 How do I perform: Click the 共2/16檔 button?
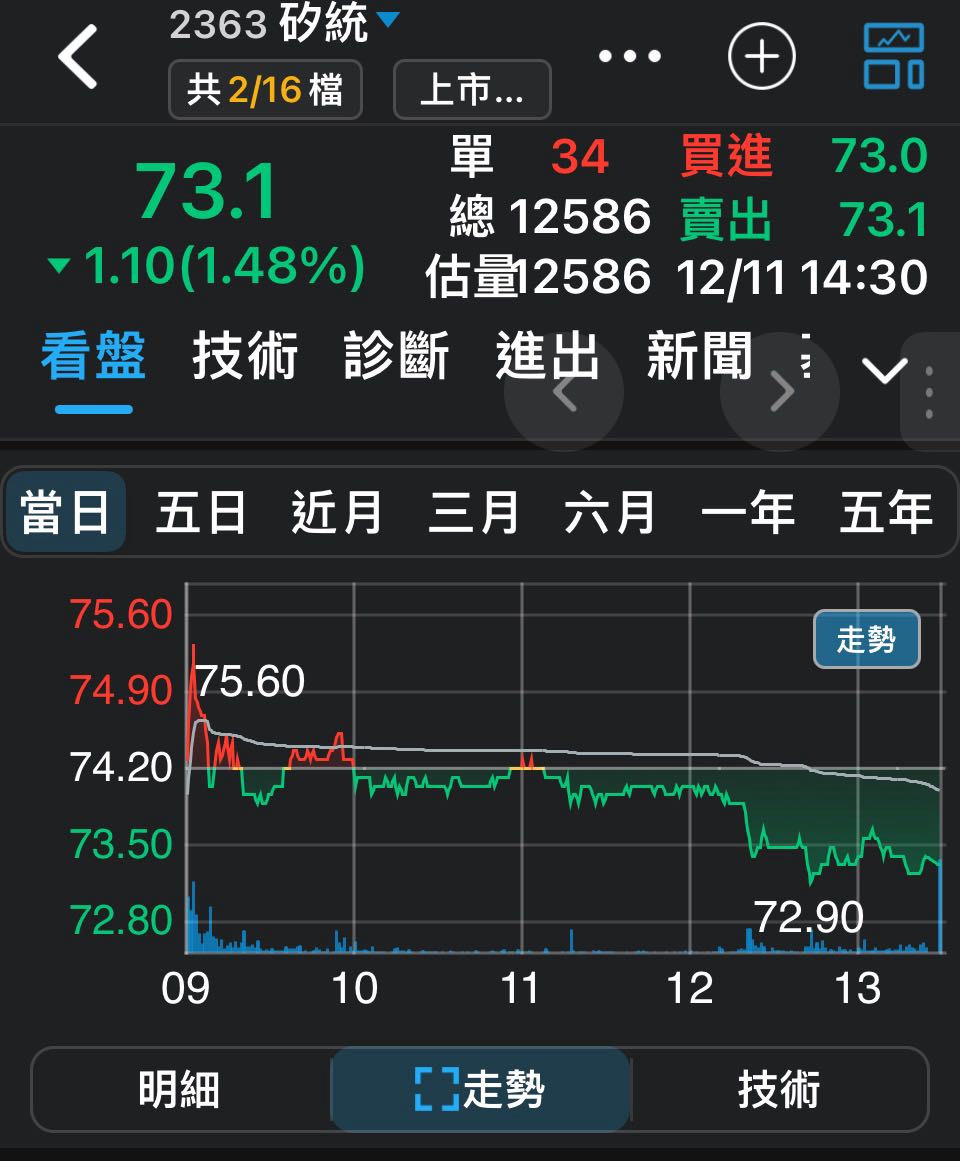click(x=264, y=90)
